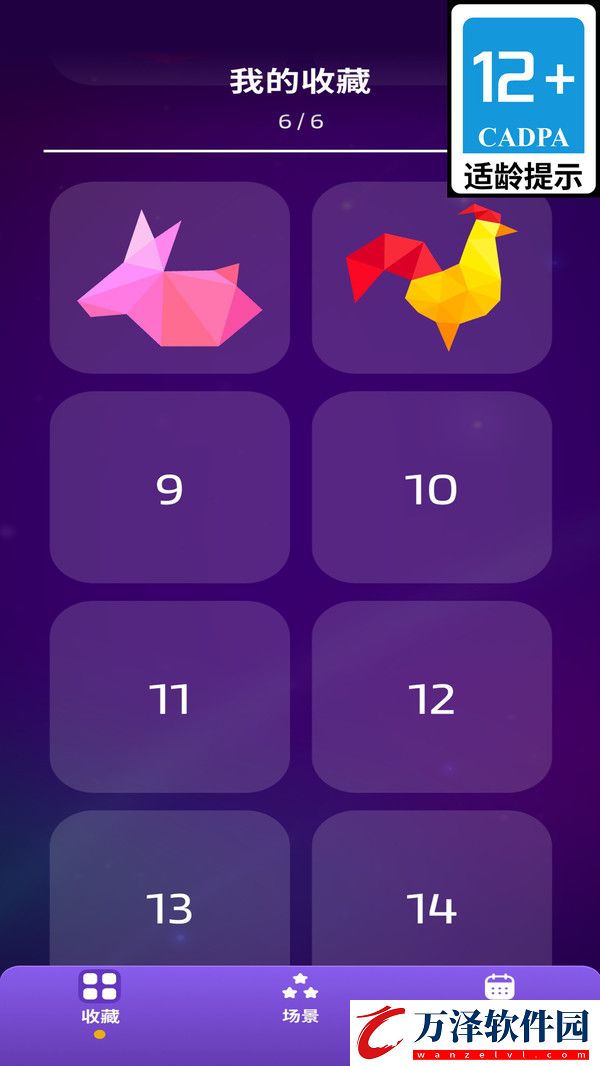
Task: View collection slot 14
Action: 432,895
